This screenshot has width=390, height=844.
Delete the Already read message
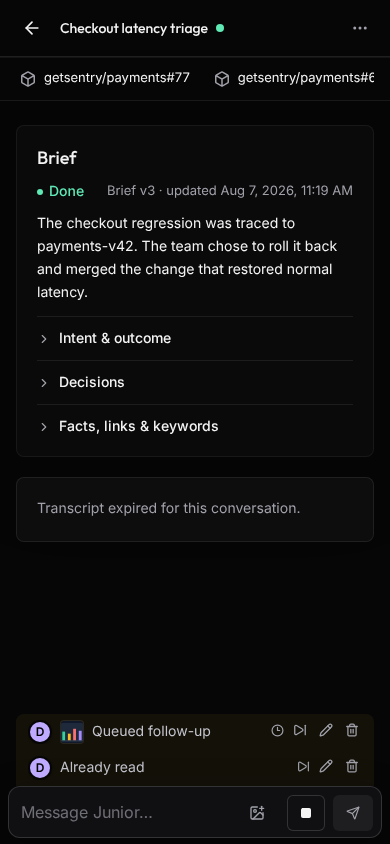click(x=352, y=766)
